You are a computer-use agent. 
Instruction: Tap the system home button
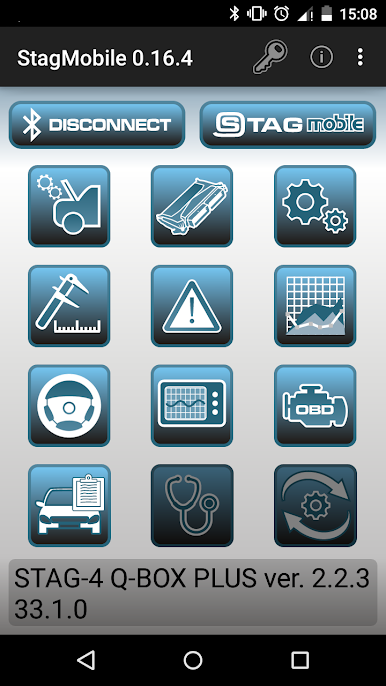click(x=193, y=660)
